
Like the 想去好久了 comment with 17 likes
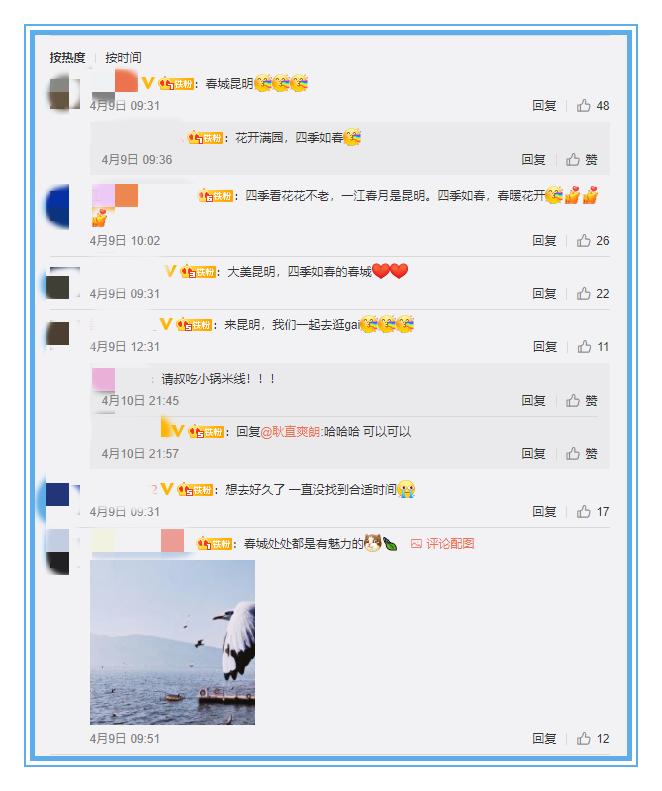[x=593, y=512]
